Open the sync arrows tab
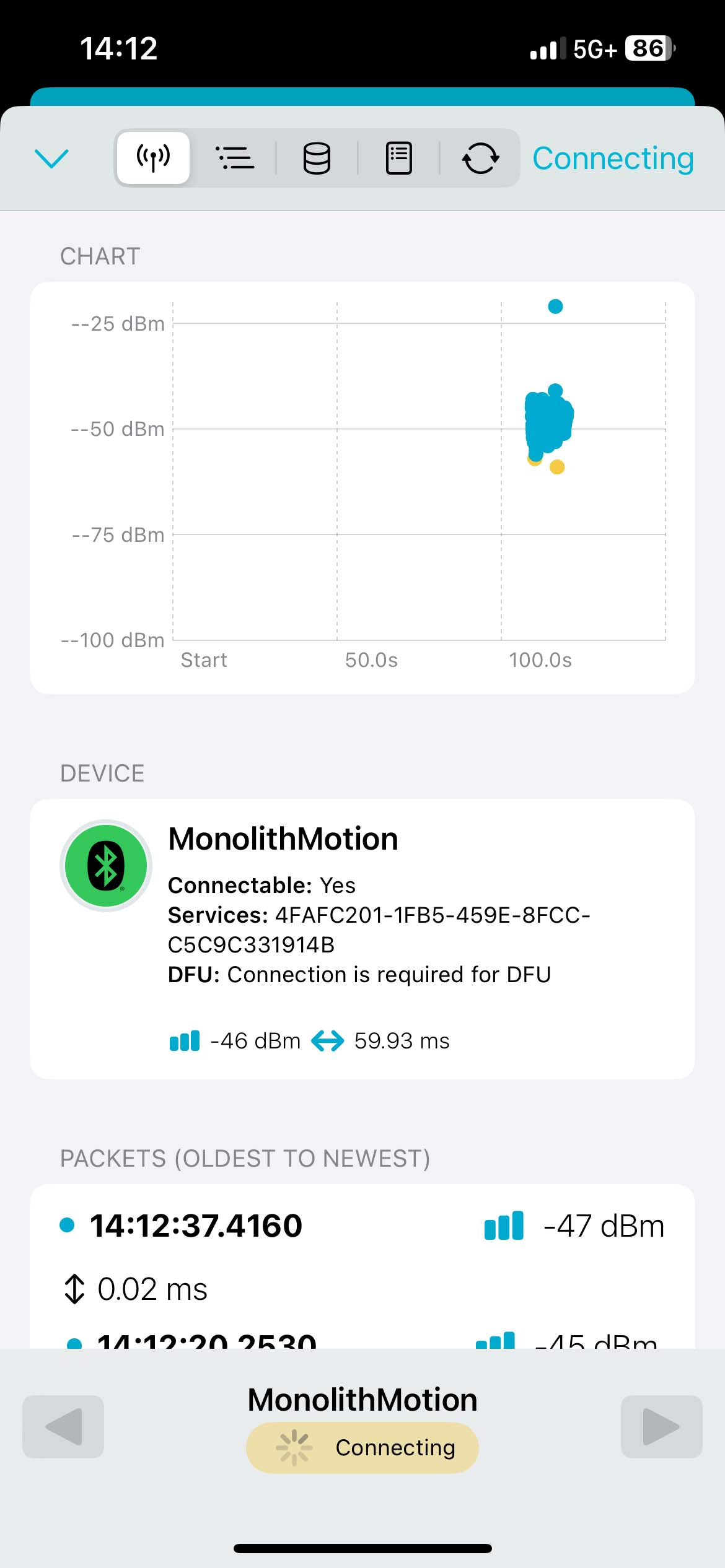725x1568 pixels. pyautogui.click(x=480, y=158)
